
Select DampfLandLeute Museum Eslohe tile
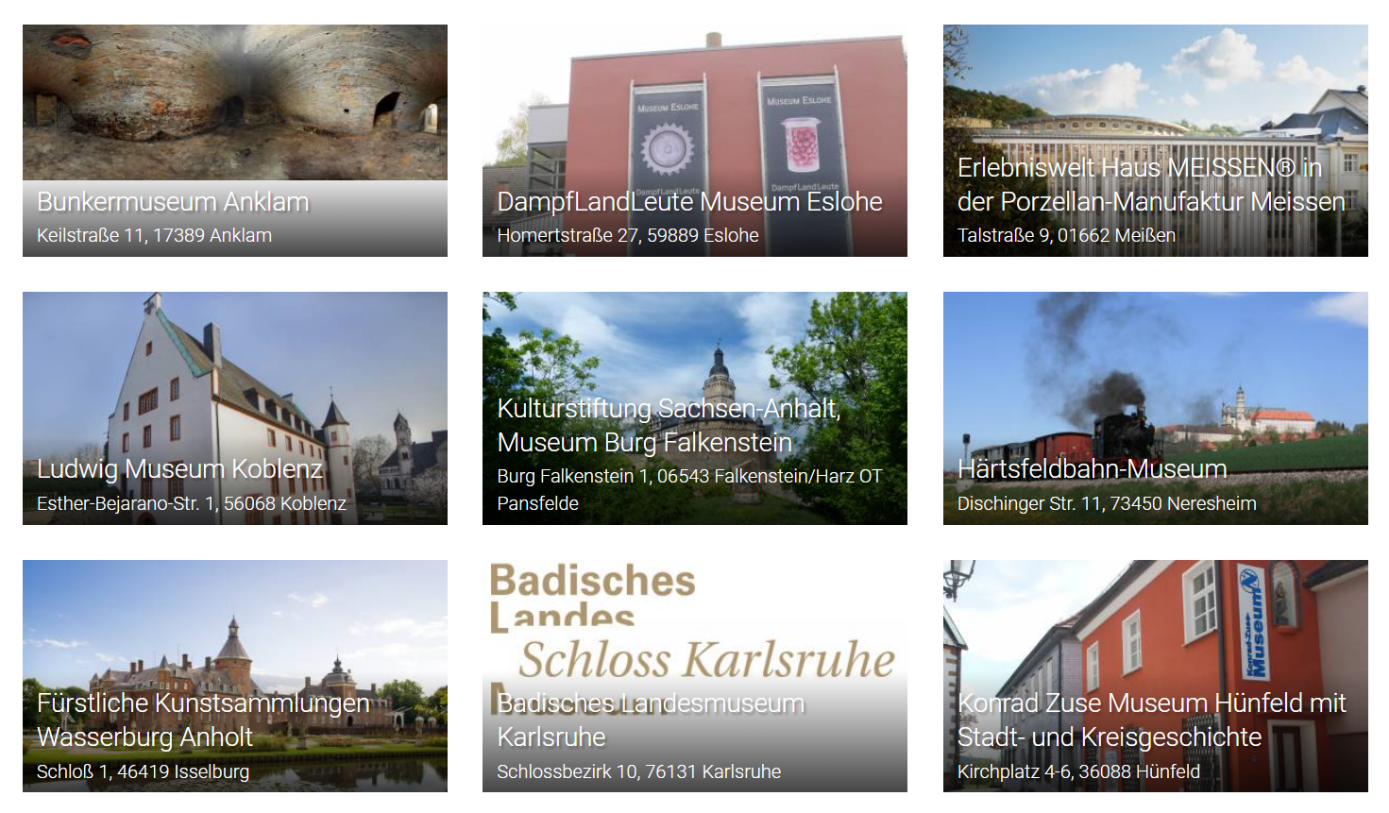[x=695, y=141]
